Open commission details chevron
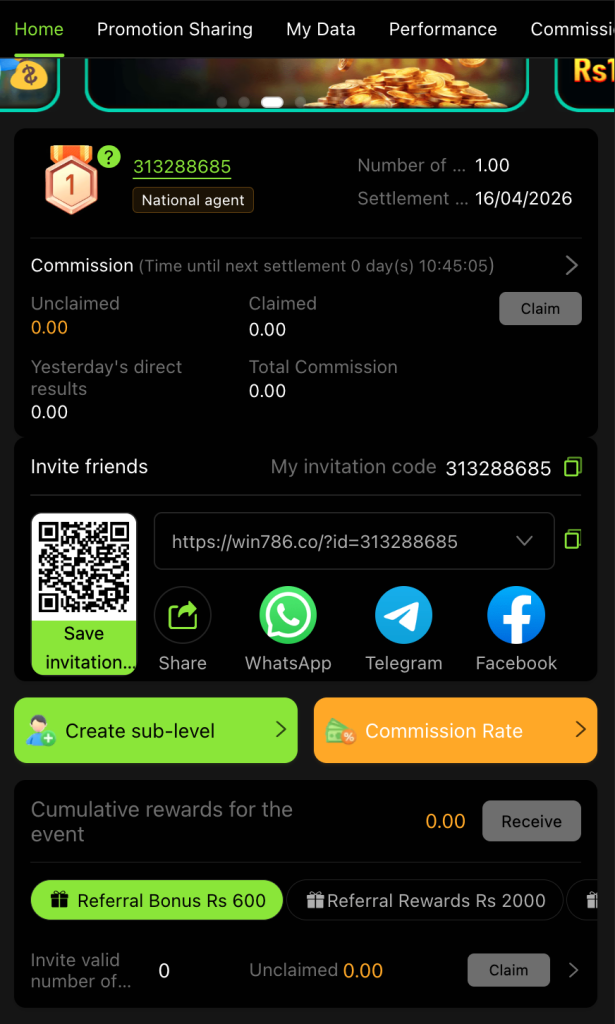The image size is (615, 1024). [x=571, y=265]
